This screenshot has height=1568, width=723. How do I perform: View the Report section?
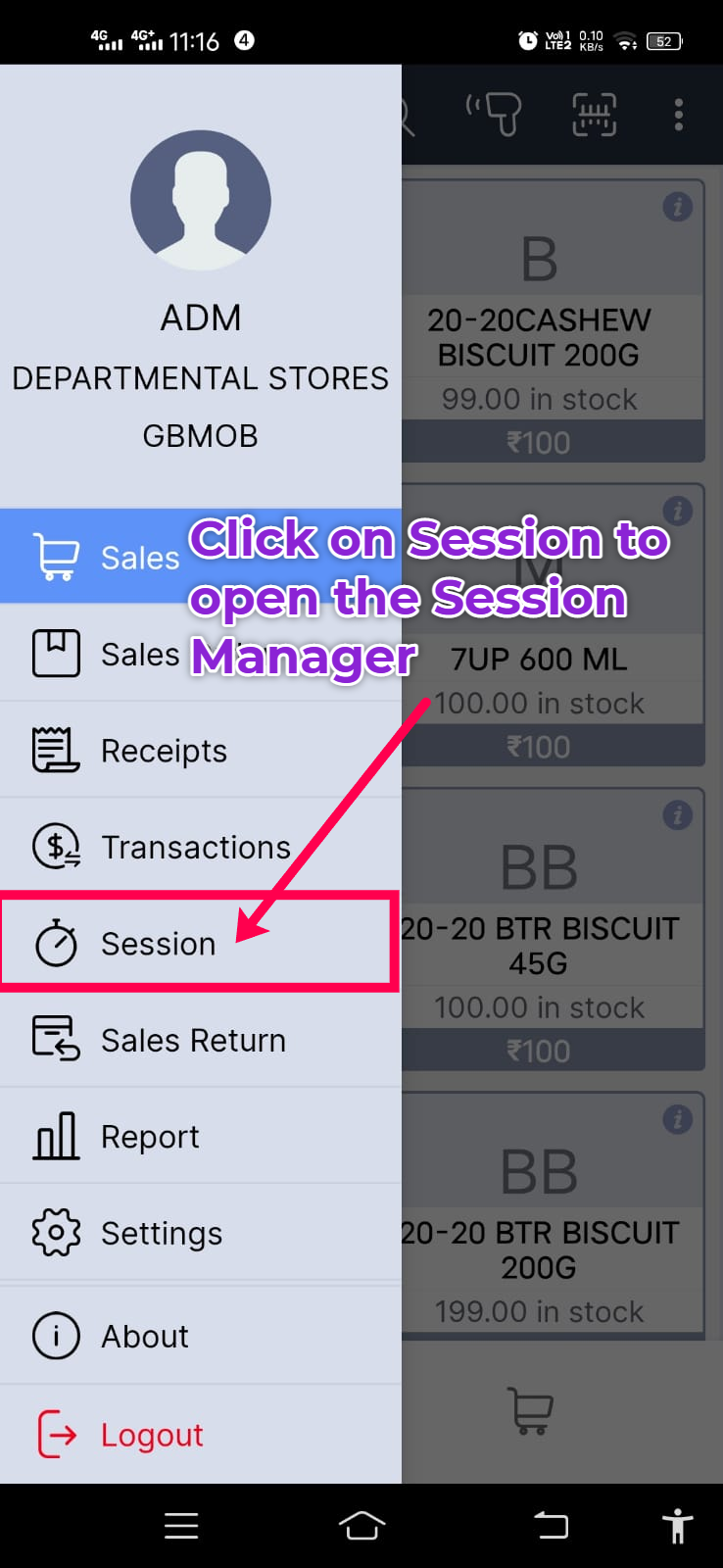[150, 1137]
